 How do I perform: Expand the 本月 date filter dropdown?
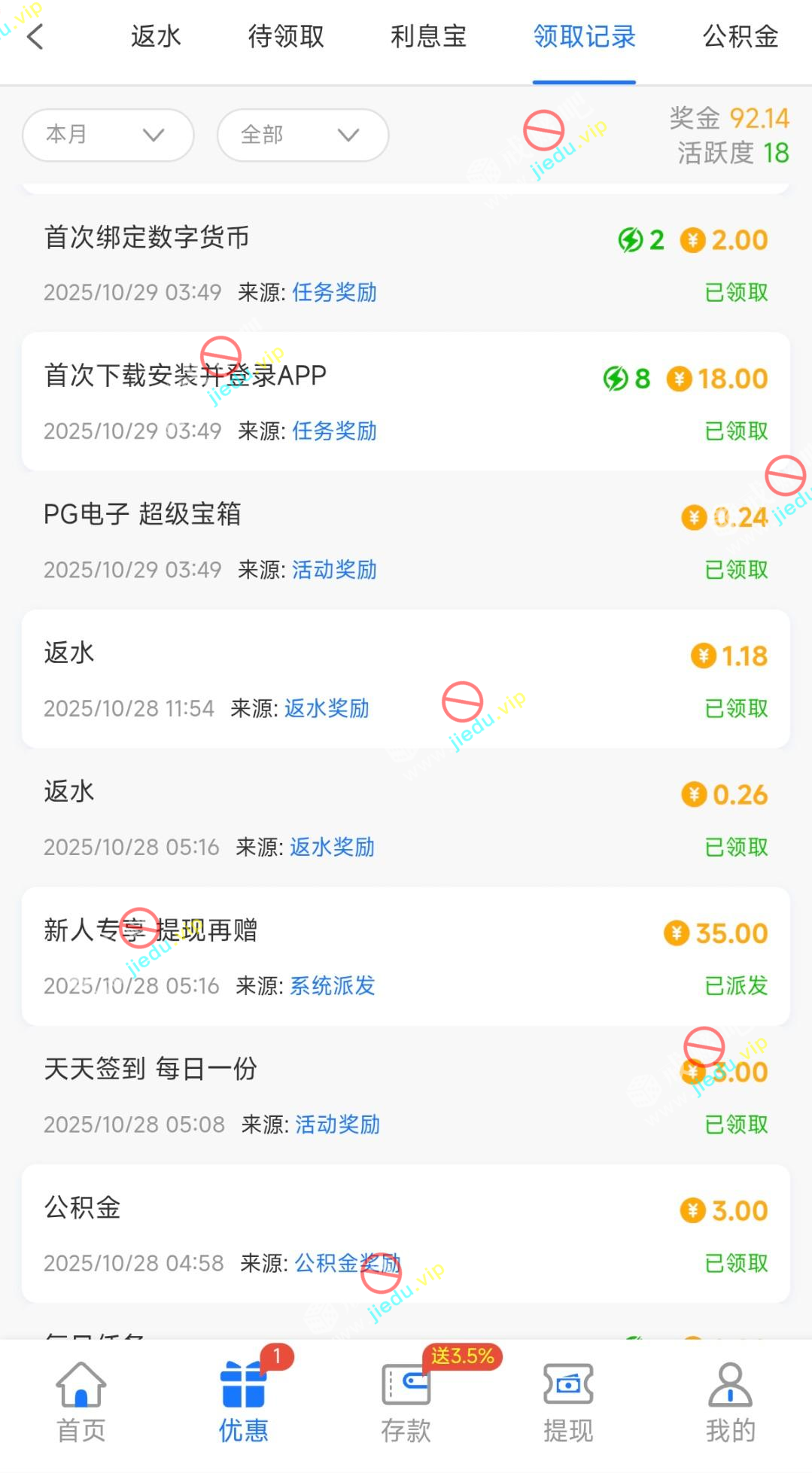click(108, 135)
